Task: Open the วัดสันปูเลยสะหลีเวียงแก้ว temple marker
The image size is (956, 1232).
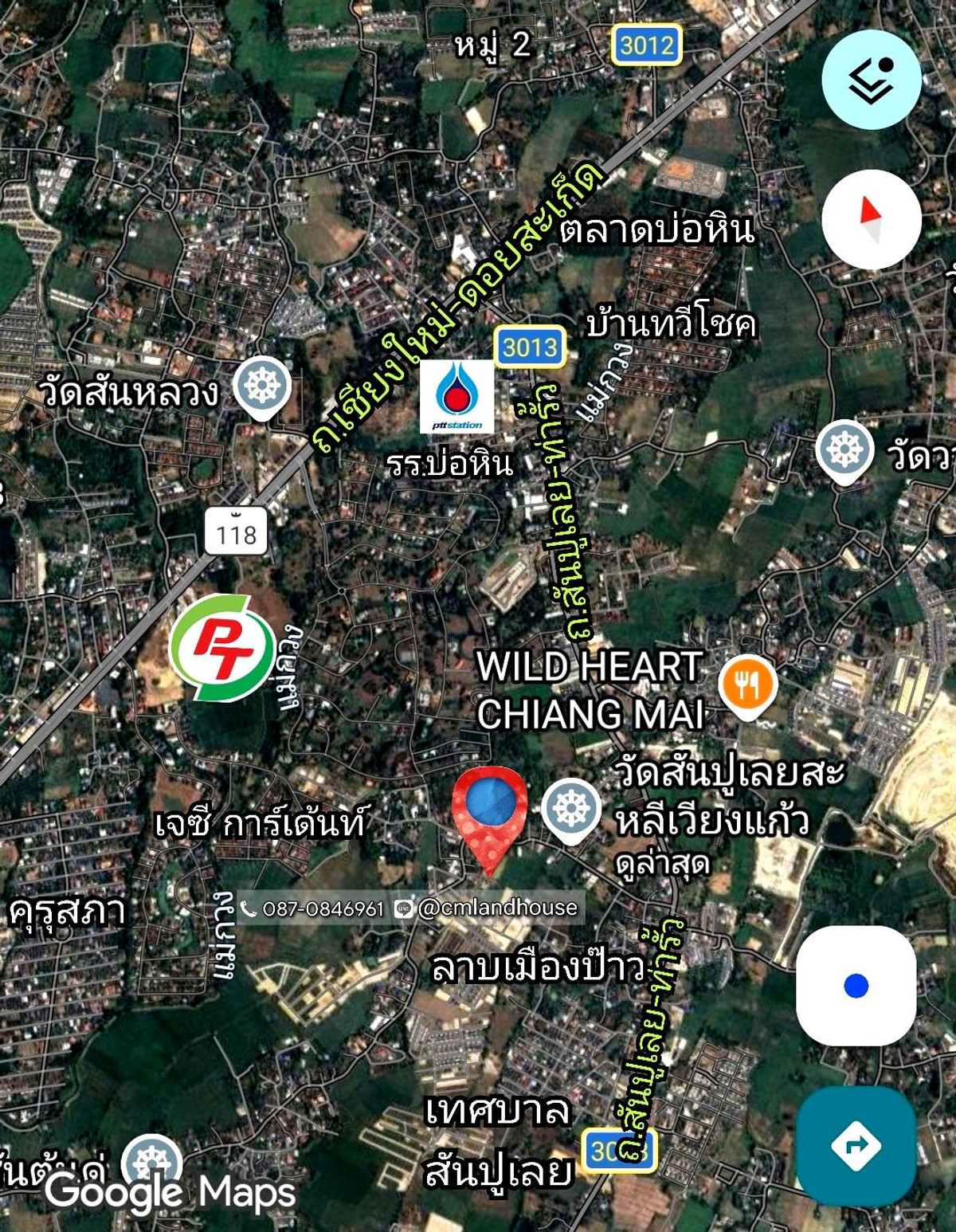Action: coord(570,810)
